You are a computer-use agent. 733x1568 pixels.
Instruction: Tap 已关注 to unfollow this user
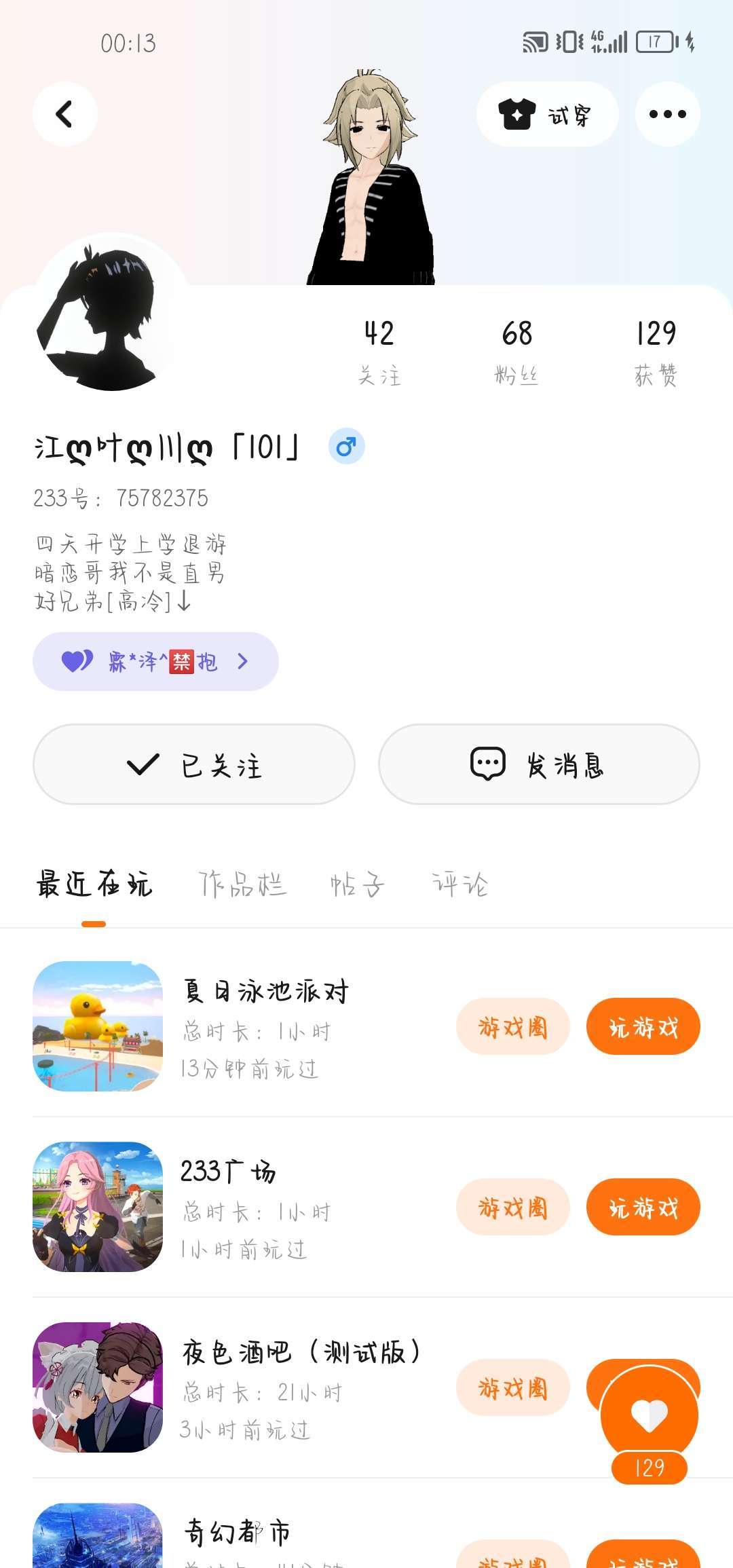point(194,764)
